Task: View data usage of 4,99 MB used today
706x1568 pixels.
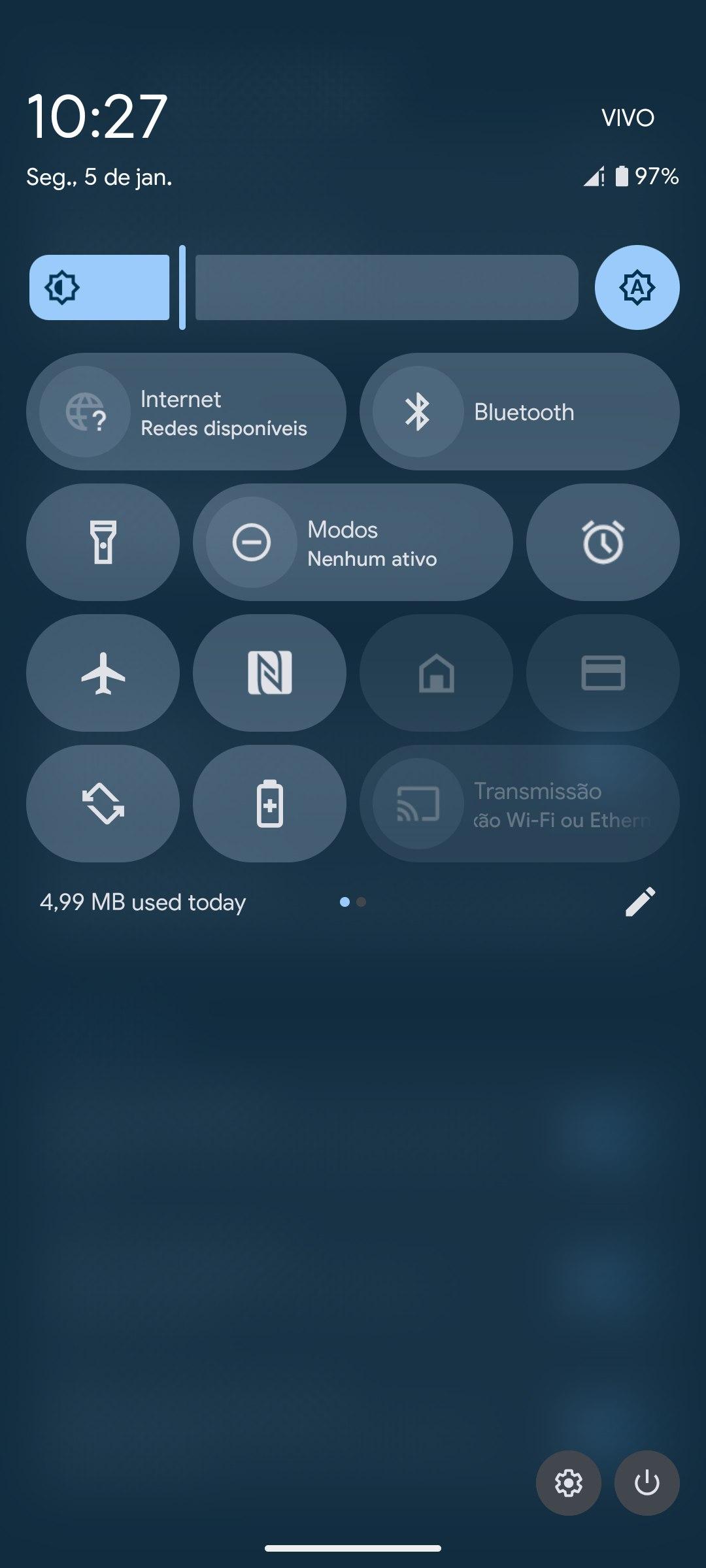Action: click(143, 902)
